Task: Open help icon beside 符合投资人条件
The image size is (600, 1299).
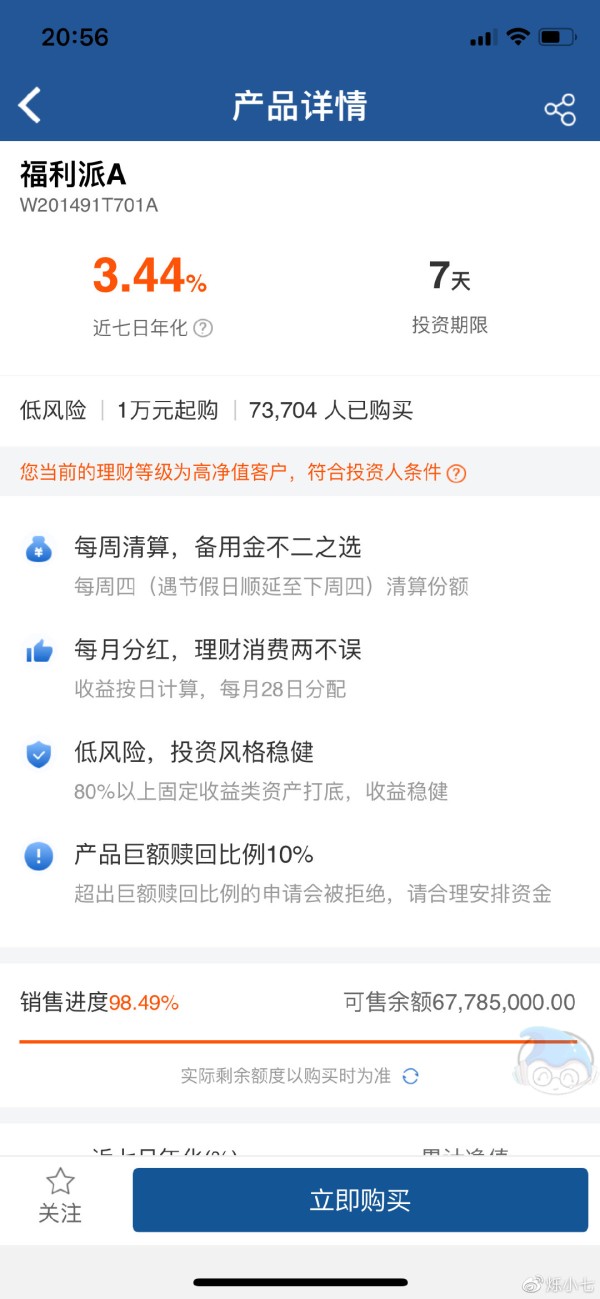Action: [x=456, y=473]
